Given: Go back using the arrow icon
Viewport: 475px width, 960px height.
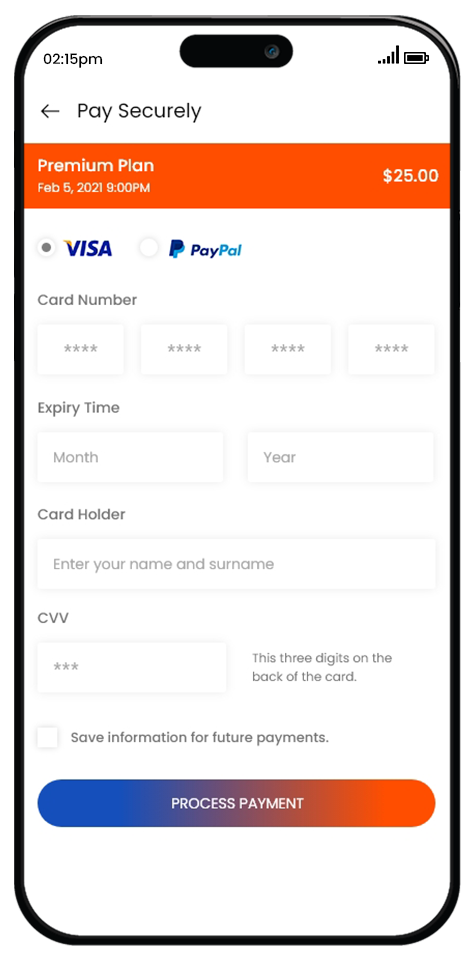Looking at the screenshot, I should click(50, 111).
